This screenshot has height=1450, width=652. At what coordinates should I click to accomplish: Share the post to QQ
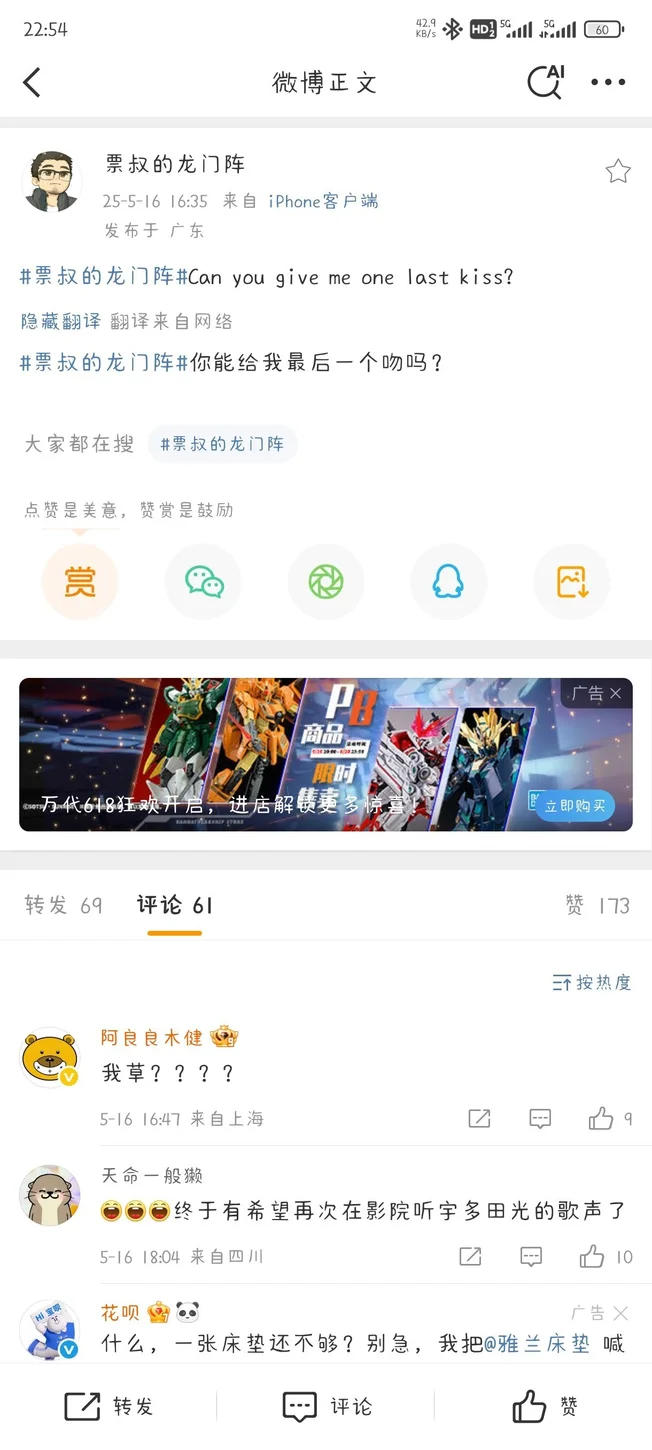pyautogui.click(x=449, y=581)
